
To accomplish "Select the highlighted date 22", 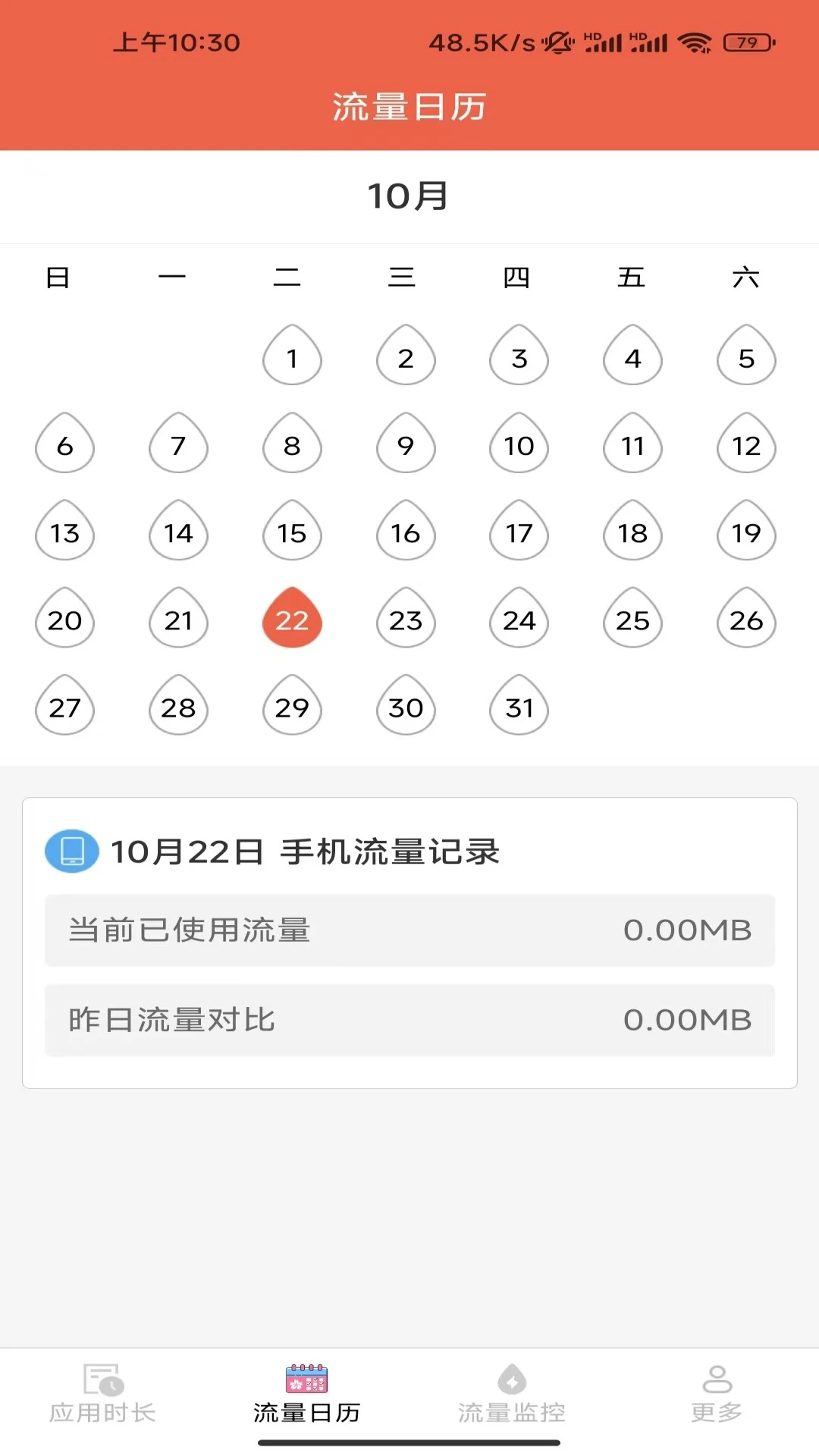I will (x=292, y=620).
